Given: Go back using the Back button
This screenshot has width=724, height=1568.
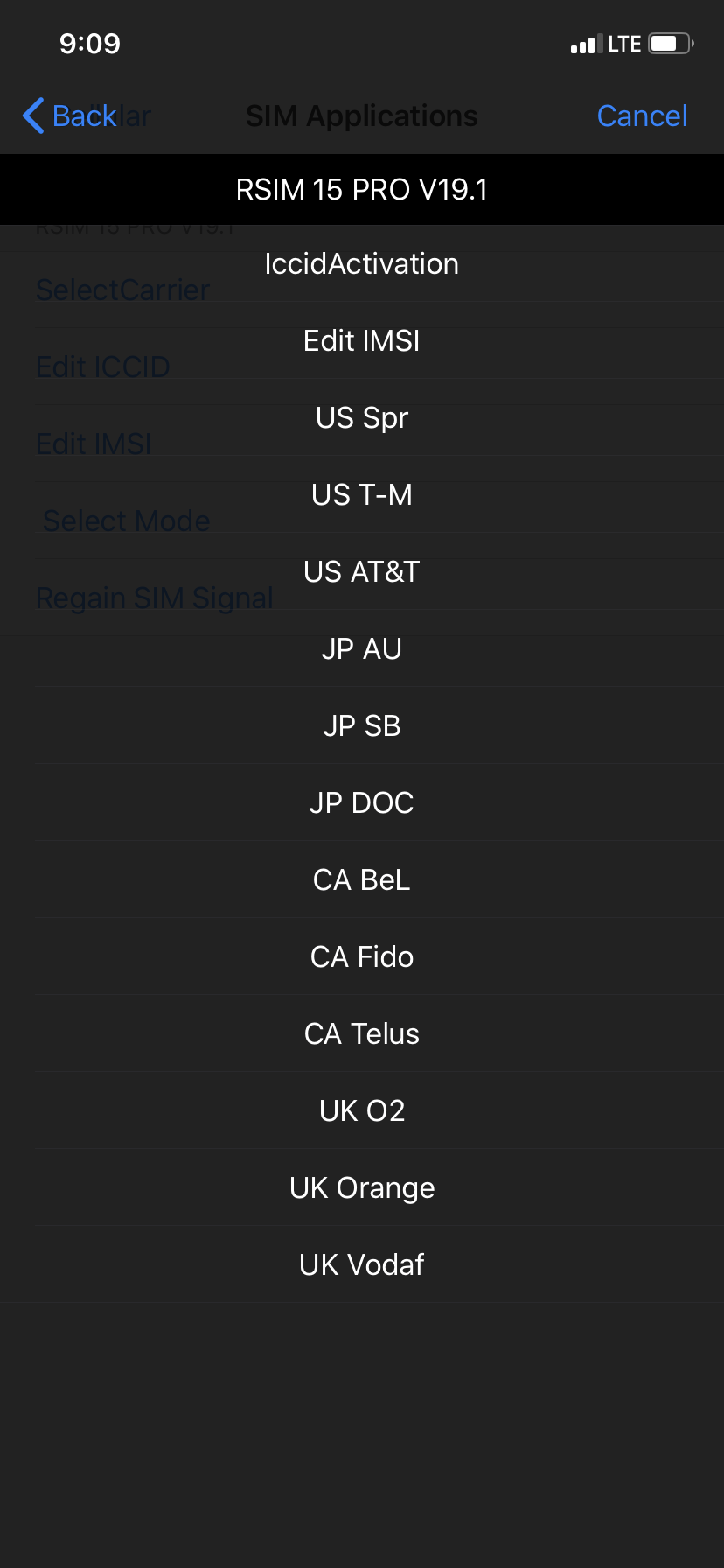Looking at the screenshot, I should [x=70, y=115].
